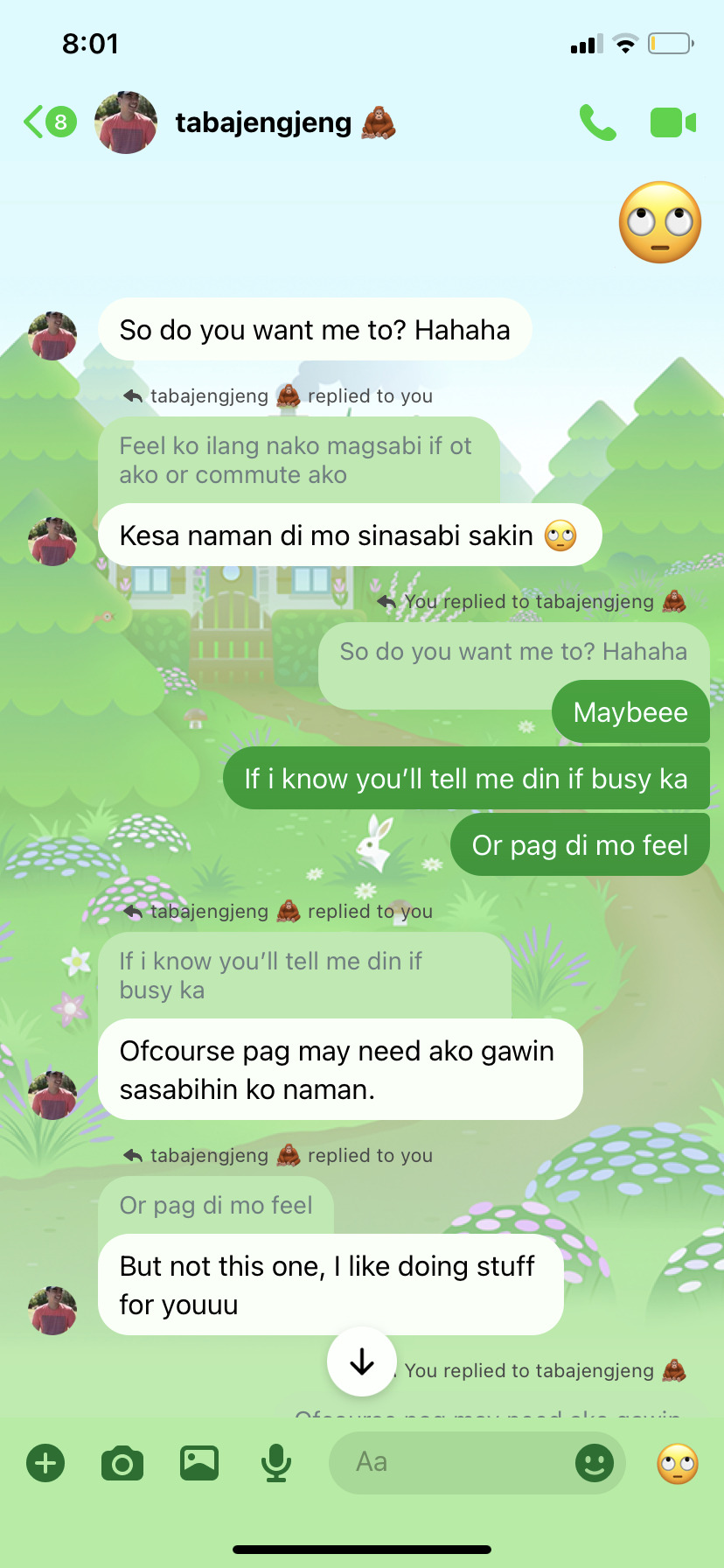This screenshot has height=1568, width=724.
Task: Open tabajengjeng's chat profile details
Action: pos(263,122)
